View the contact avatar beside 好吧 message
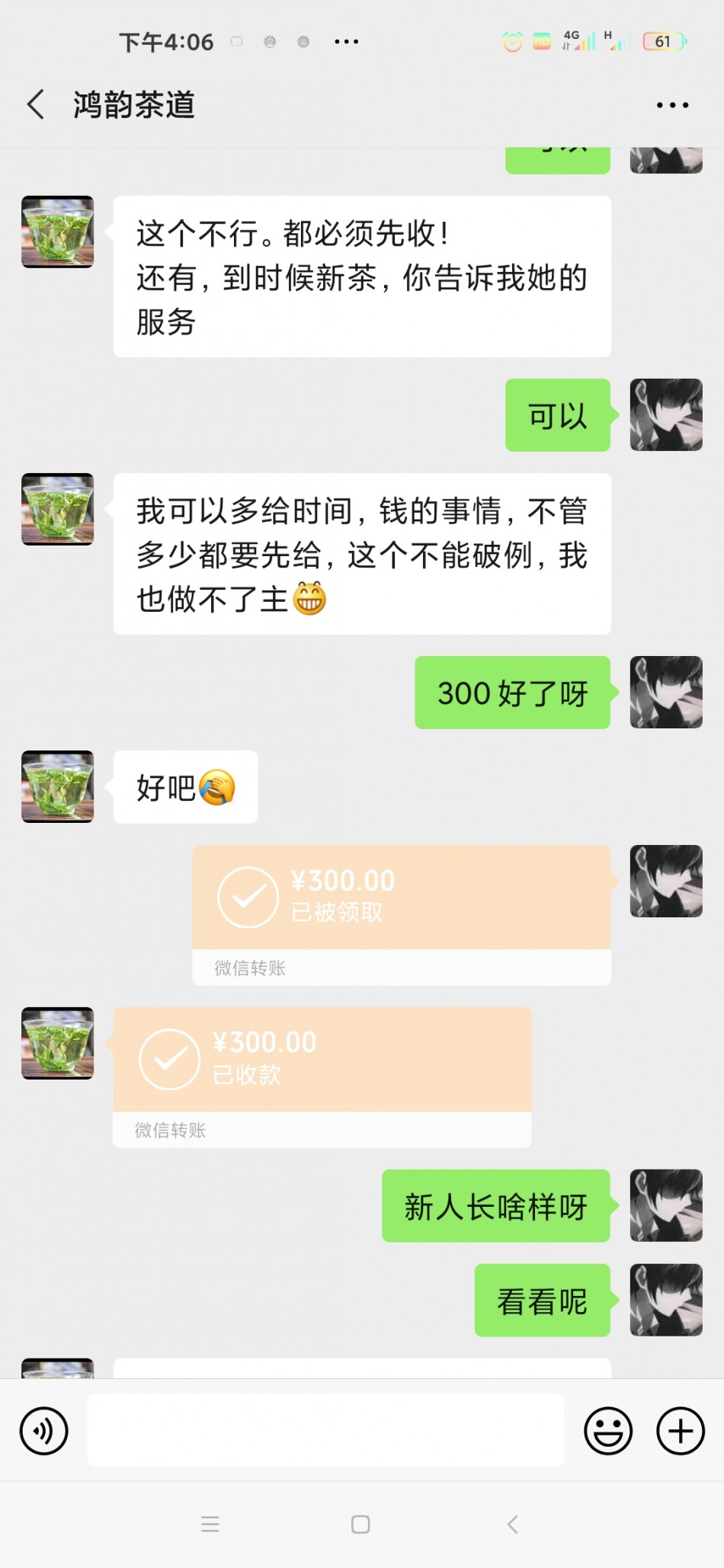This screenshot has height=1568, width=724. (x=58, y=786)
